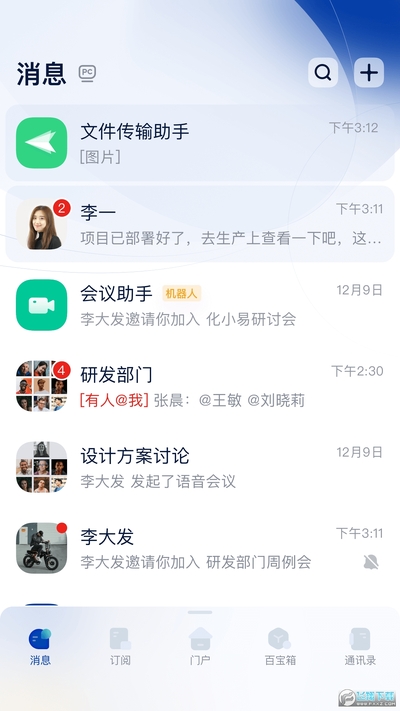
Task: Tap the plus icon to add new
Action: point(369,73)
